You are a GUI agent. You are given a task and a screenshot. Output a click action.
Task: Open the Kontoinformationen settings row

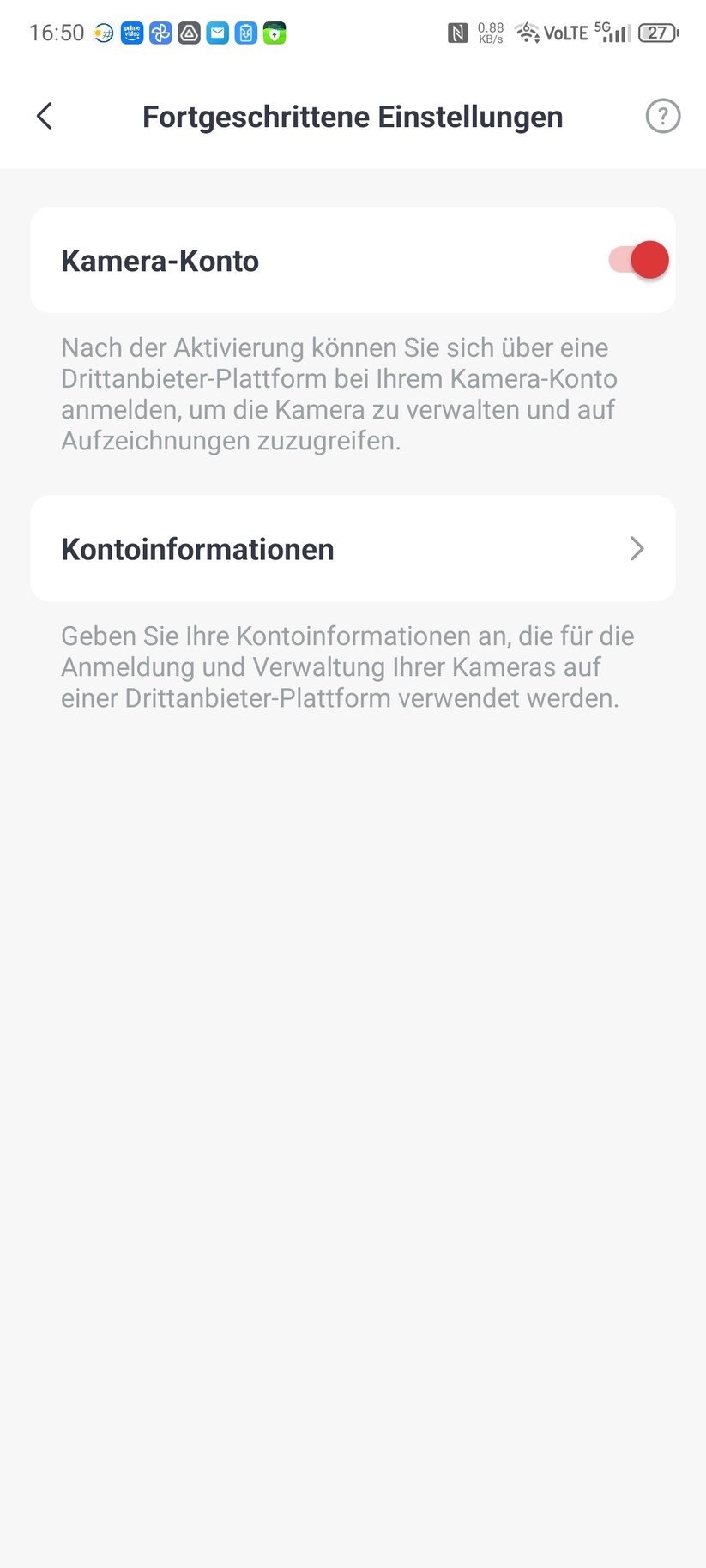pyautogui.click(x=353, y=548)
